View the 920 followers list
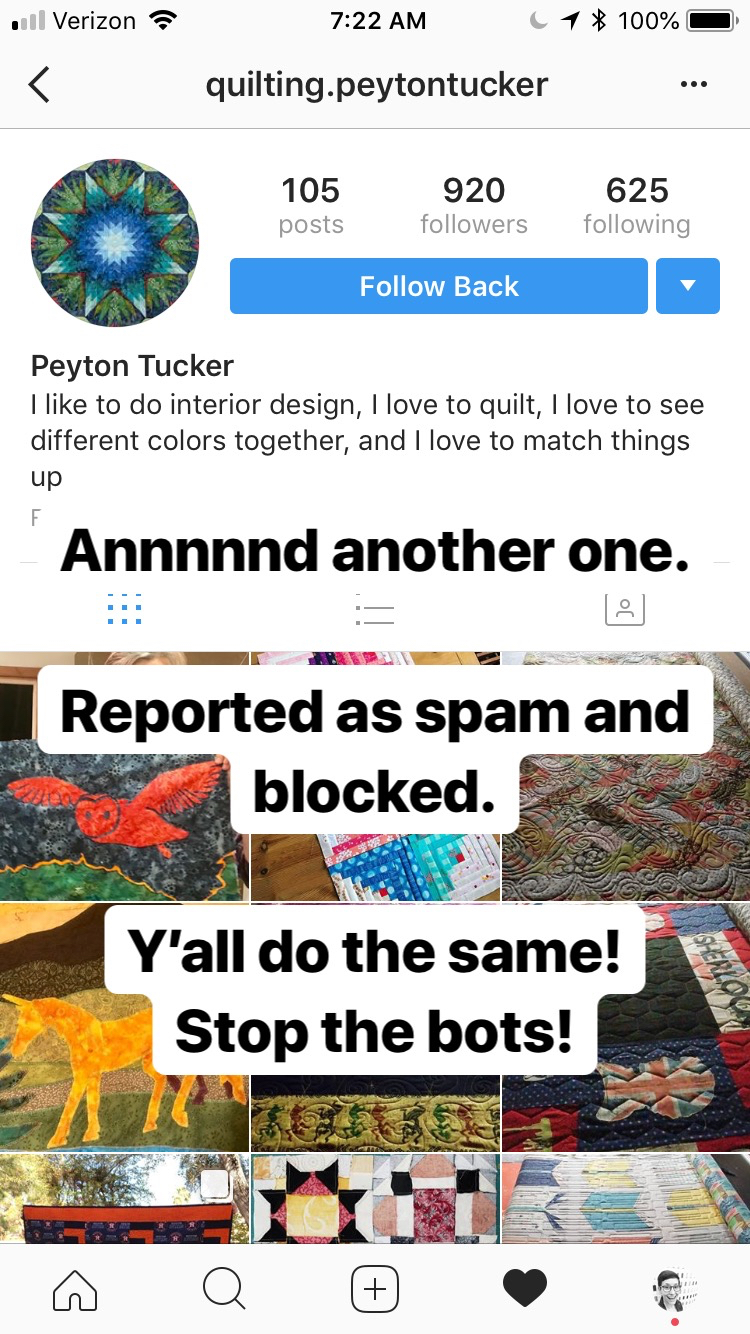 point(474,206)
